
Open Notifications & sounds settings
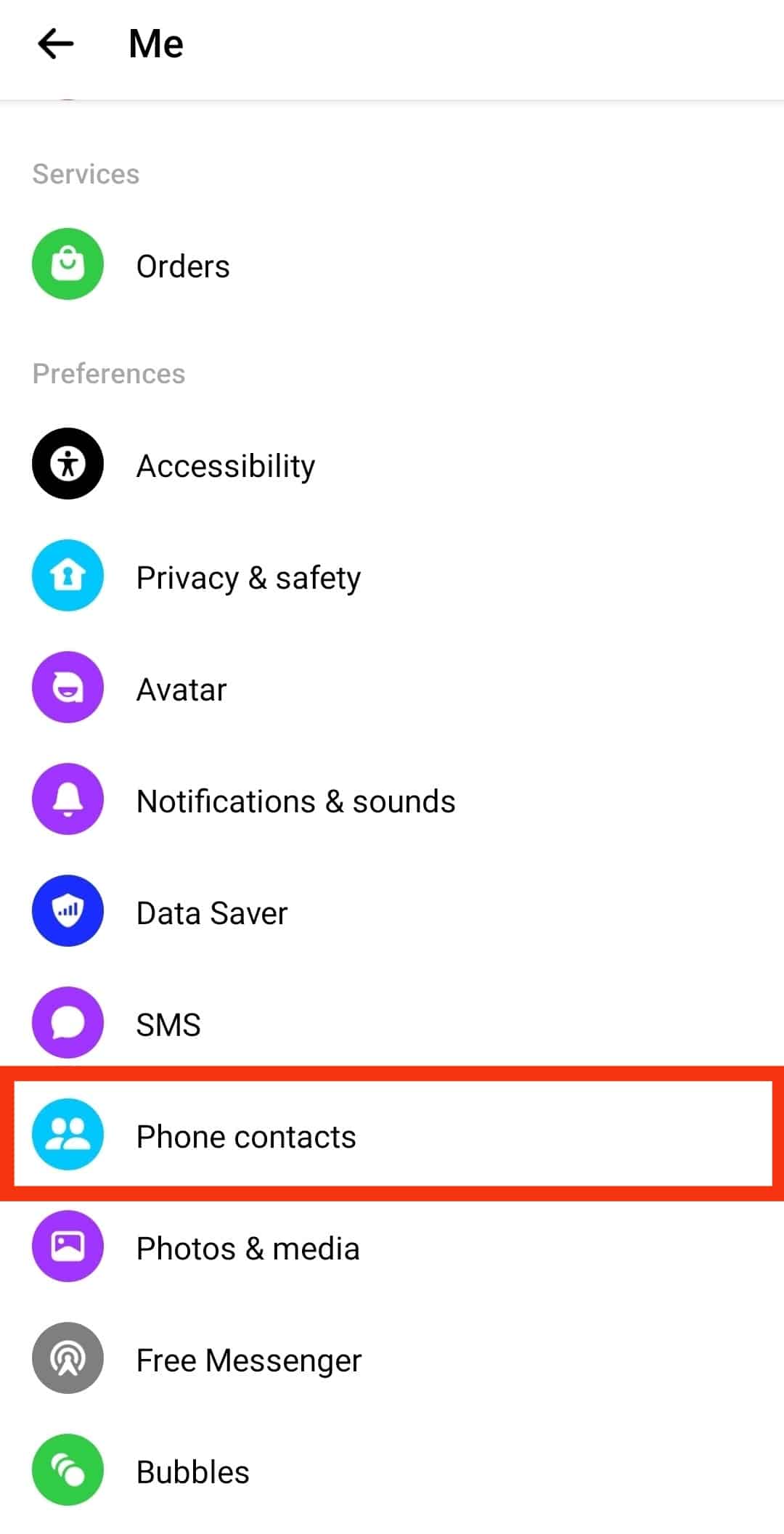(295, 801)
